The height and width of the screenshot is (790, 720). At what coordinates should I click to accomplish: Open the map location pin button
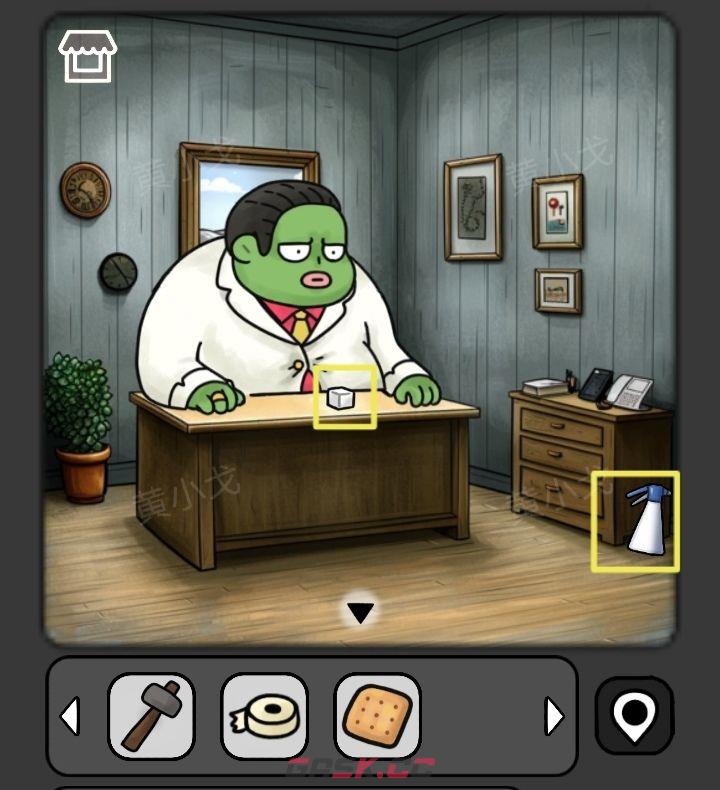click(634, 716)
